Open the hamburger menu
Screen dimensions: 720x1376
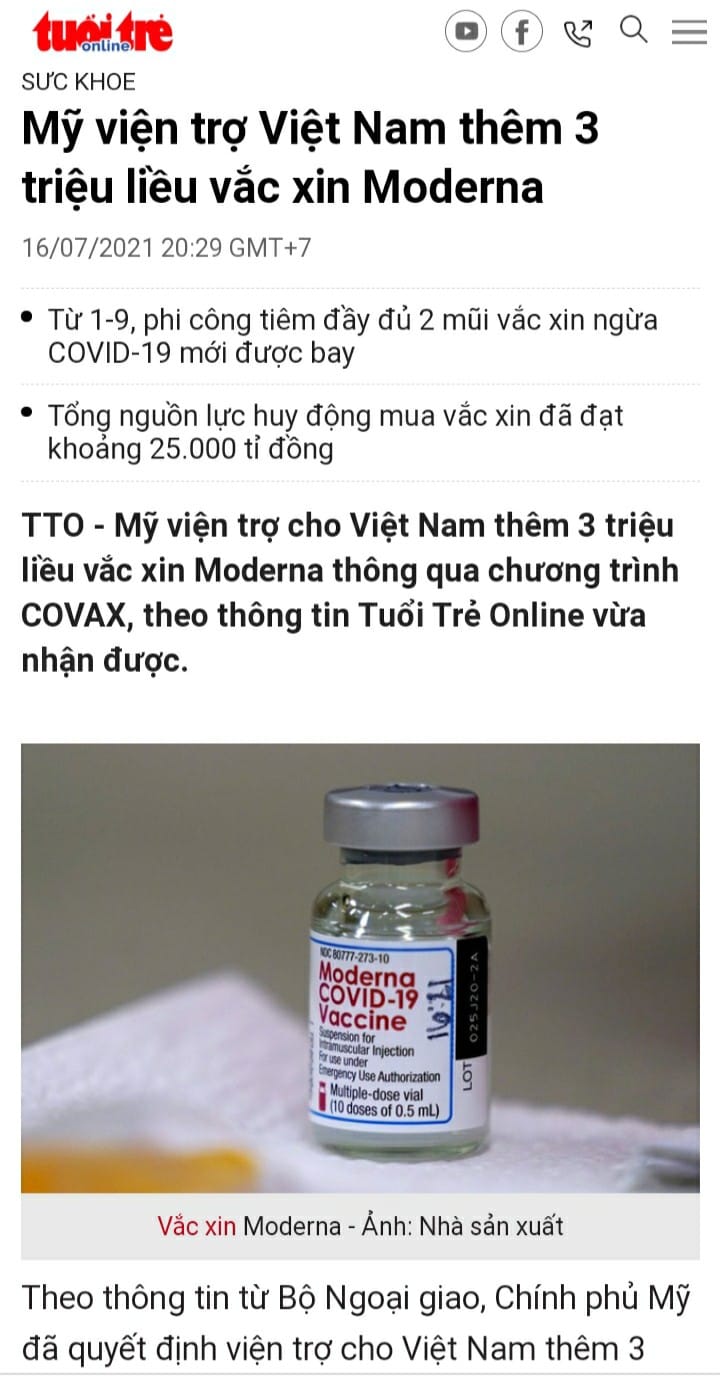689,32
